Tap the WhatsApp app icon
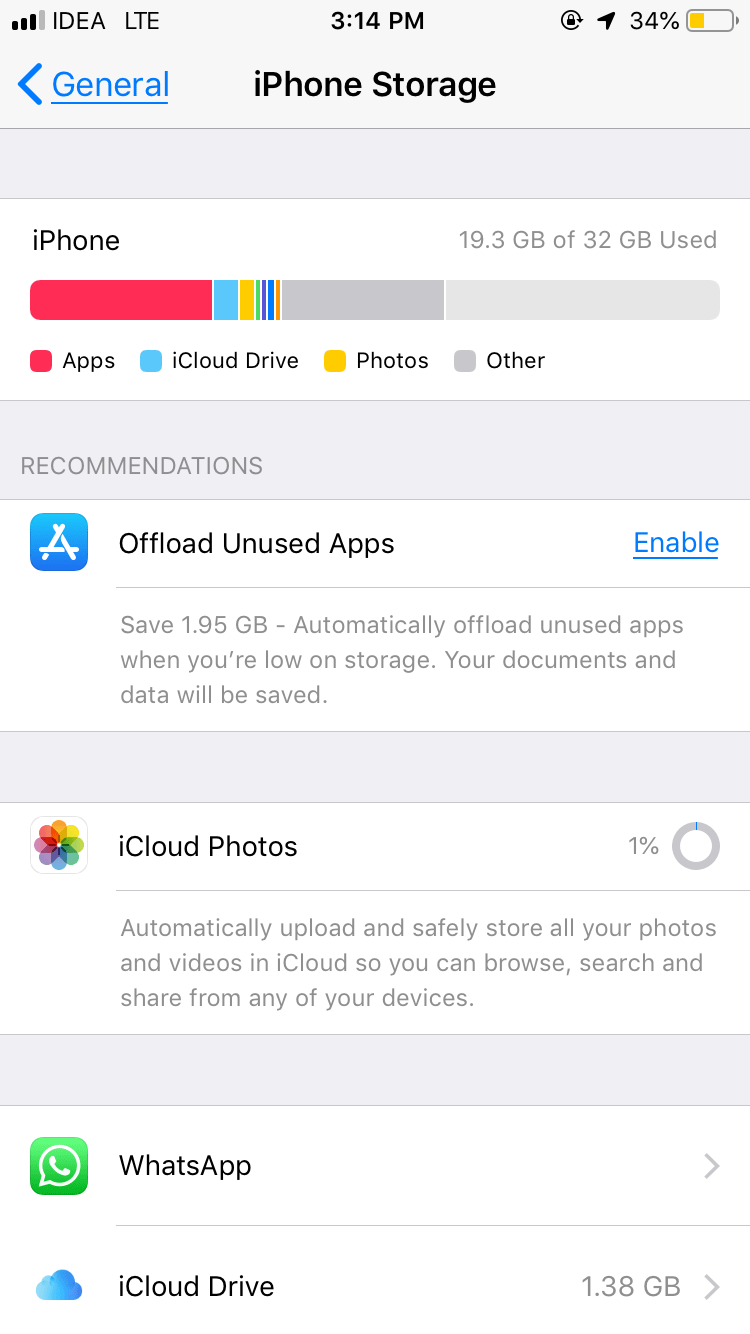The width and height of the screenshot is (750, 1334). (x=58, y=1165)
